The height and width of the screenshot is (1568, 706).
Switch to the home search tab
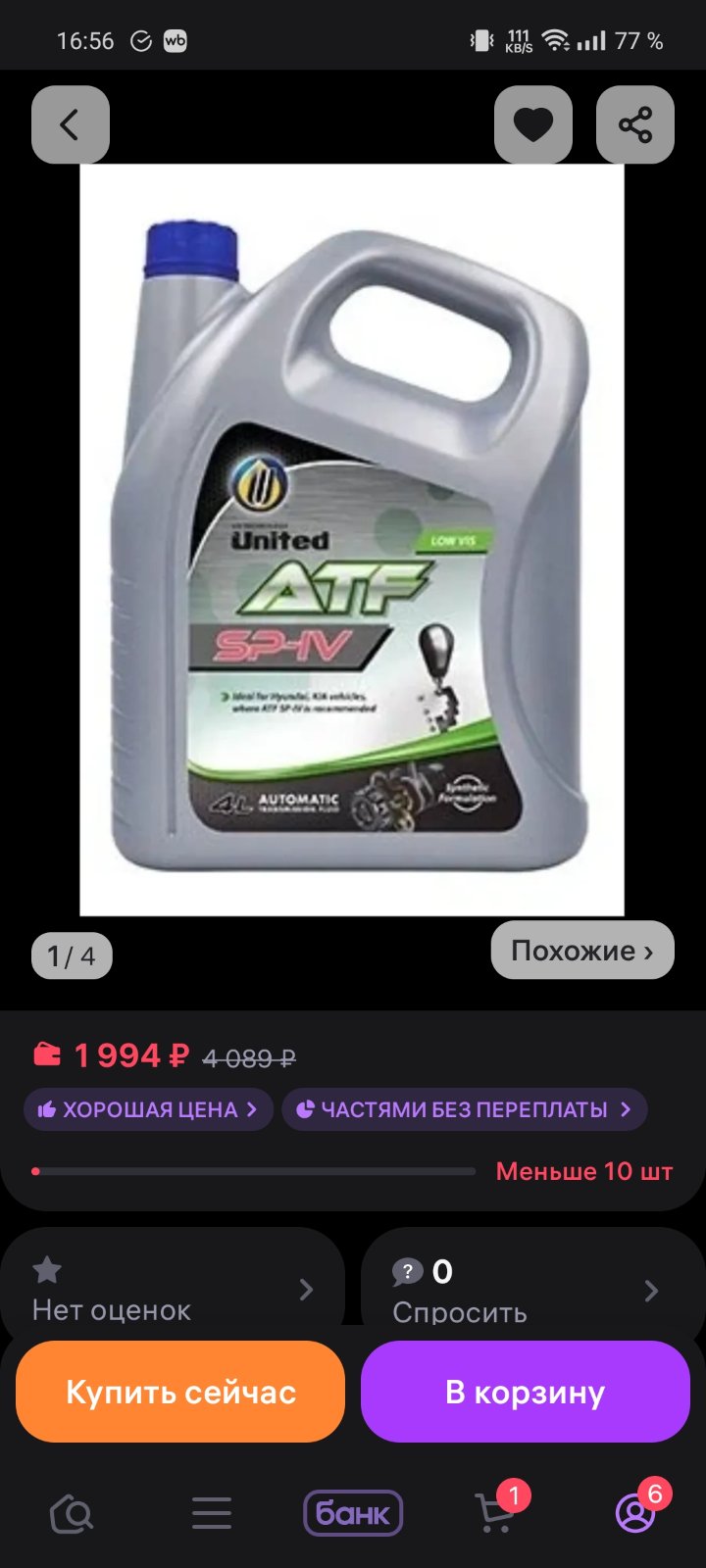71,1514
